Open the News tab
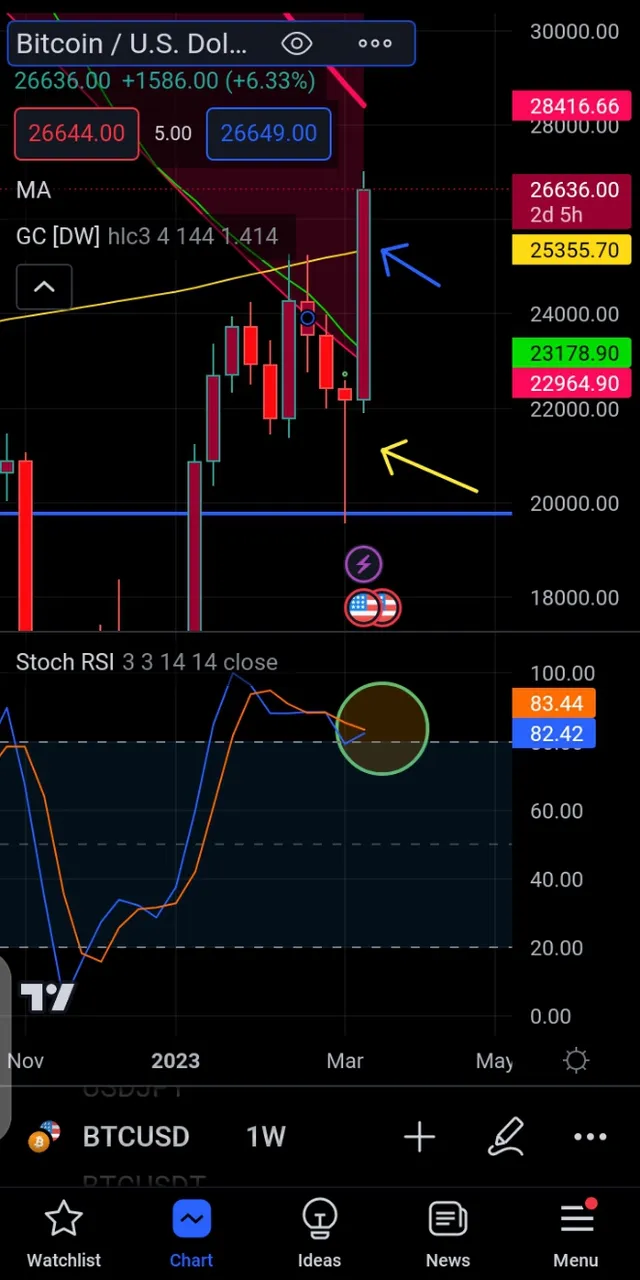 point(447,1234)
